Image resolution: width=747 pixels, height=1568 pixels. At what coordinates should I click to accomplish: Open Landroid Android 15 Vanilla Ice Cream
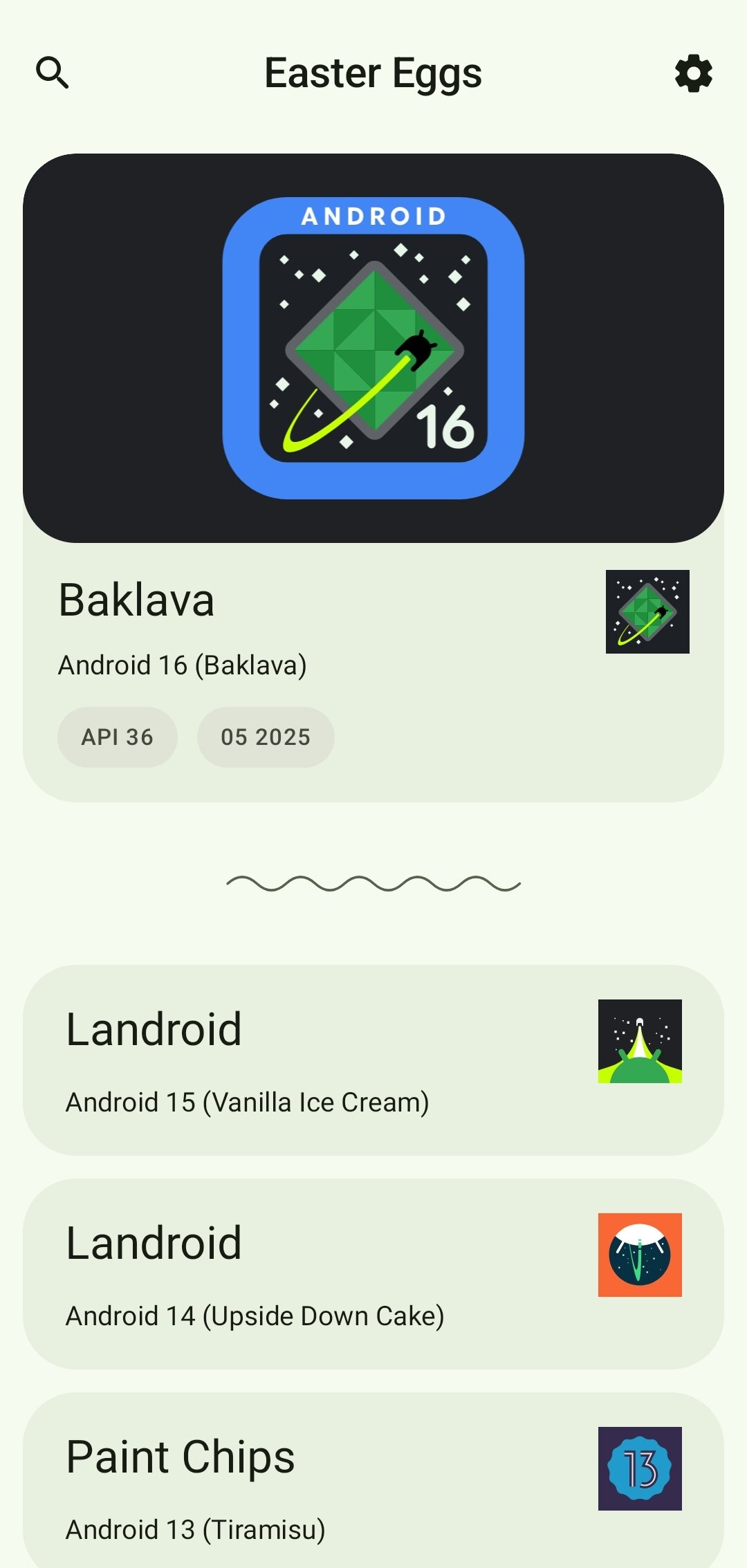point(373,1060)
